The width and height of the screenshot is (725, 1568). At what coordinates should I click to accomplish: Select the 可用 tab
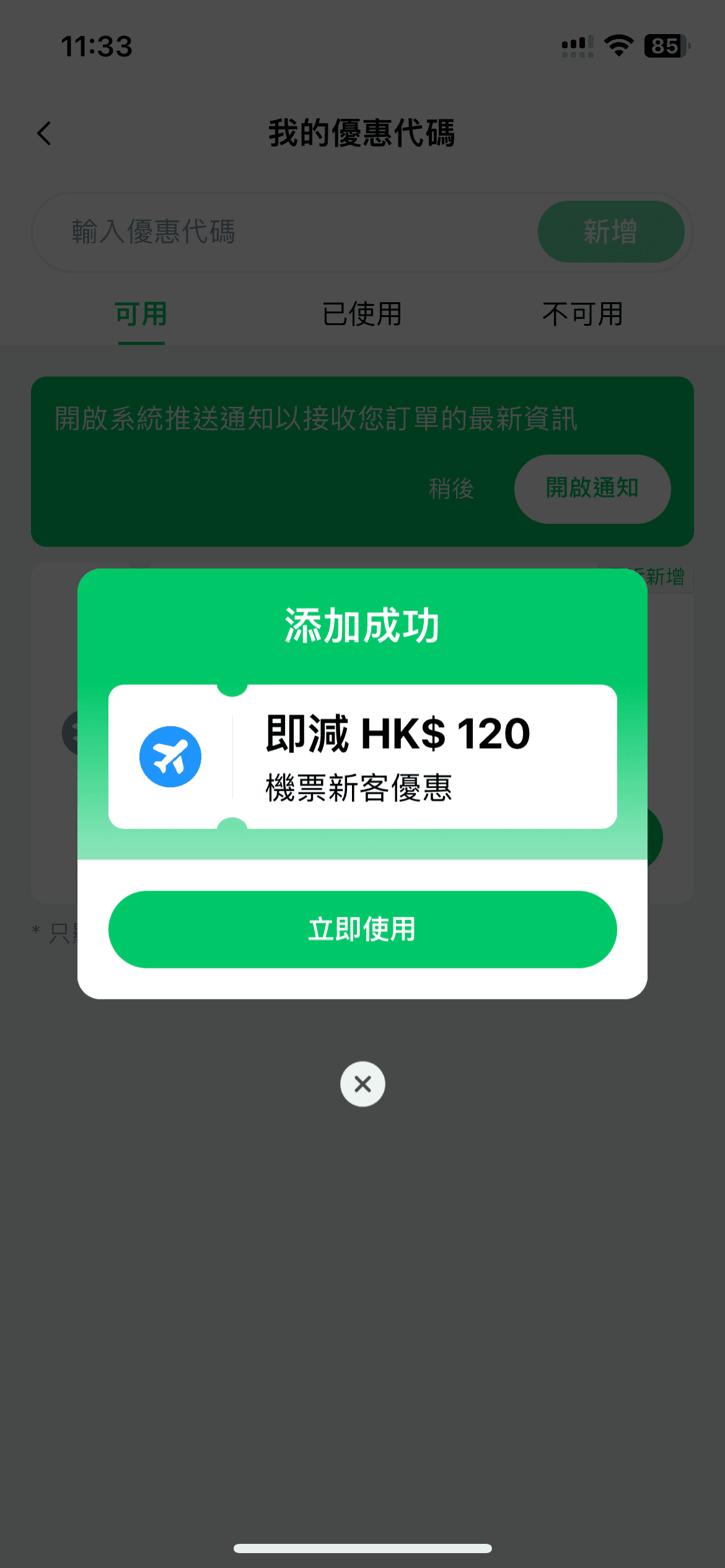[x=141, y=314]
